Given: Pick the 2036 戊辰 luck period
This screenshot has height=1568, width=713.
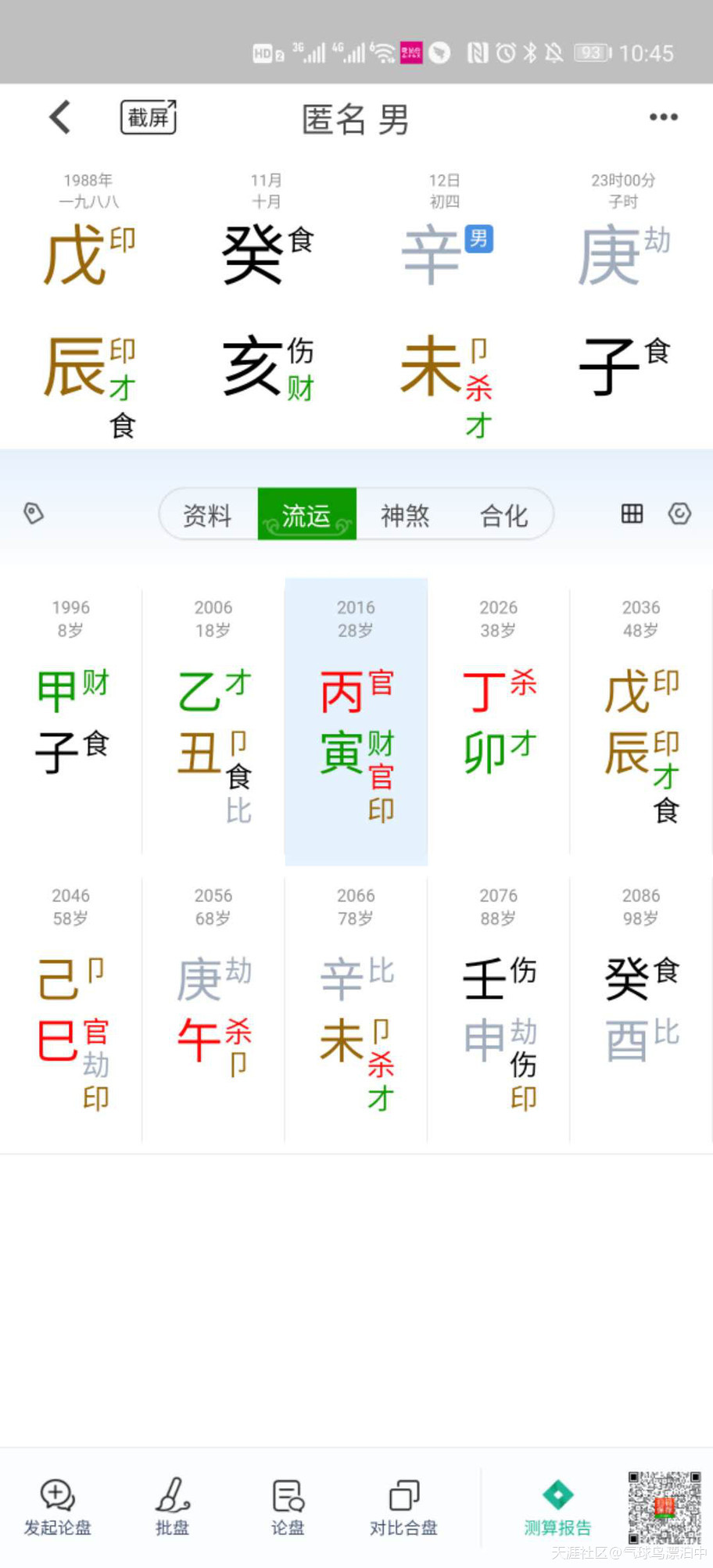Looking at the screenshot, I should click(641, 719).
